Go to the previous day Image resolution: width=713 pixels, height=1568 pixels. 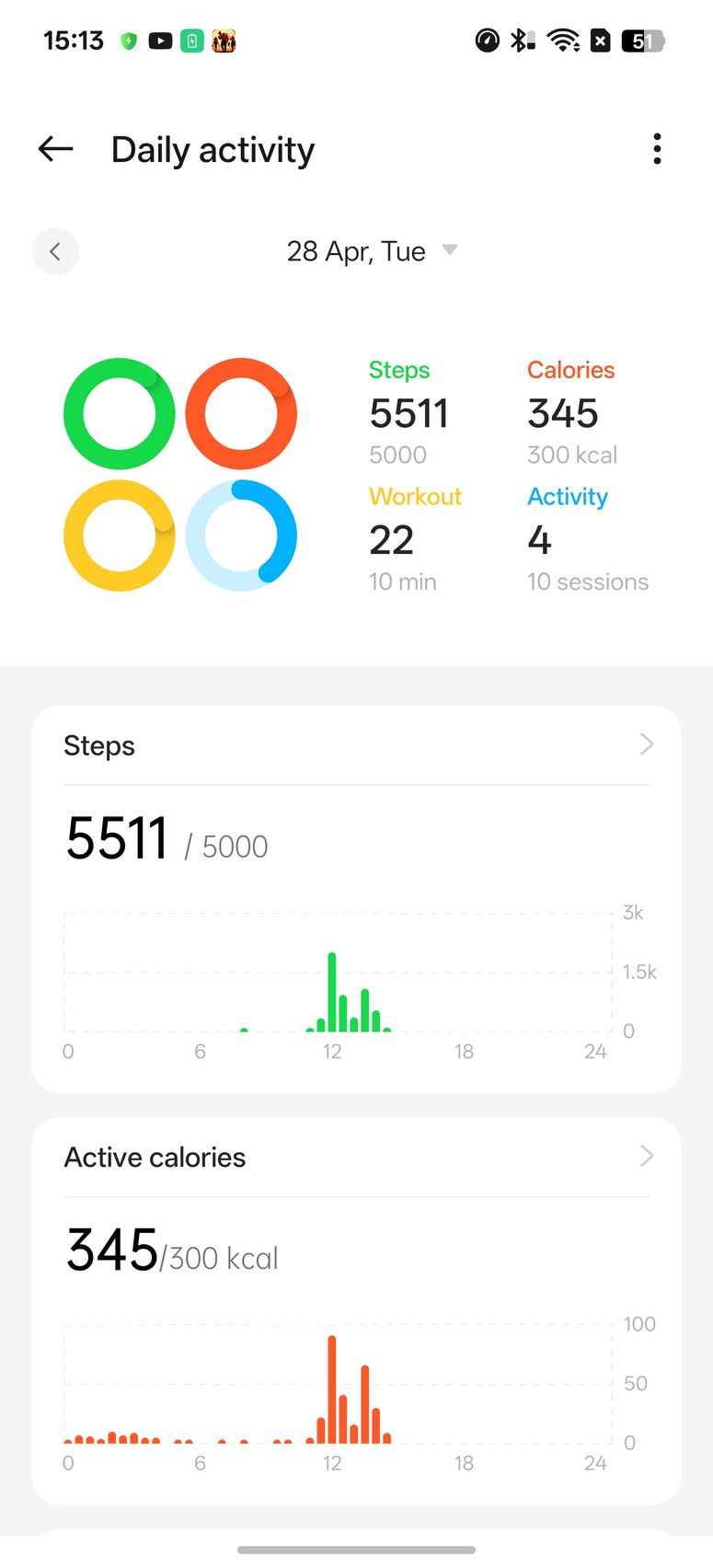click(x=55, y=251)
